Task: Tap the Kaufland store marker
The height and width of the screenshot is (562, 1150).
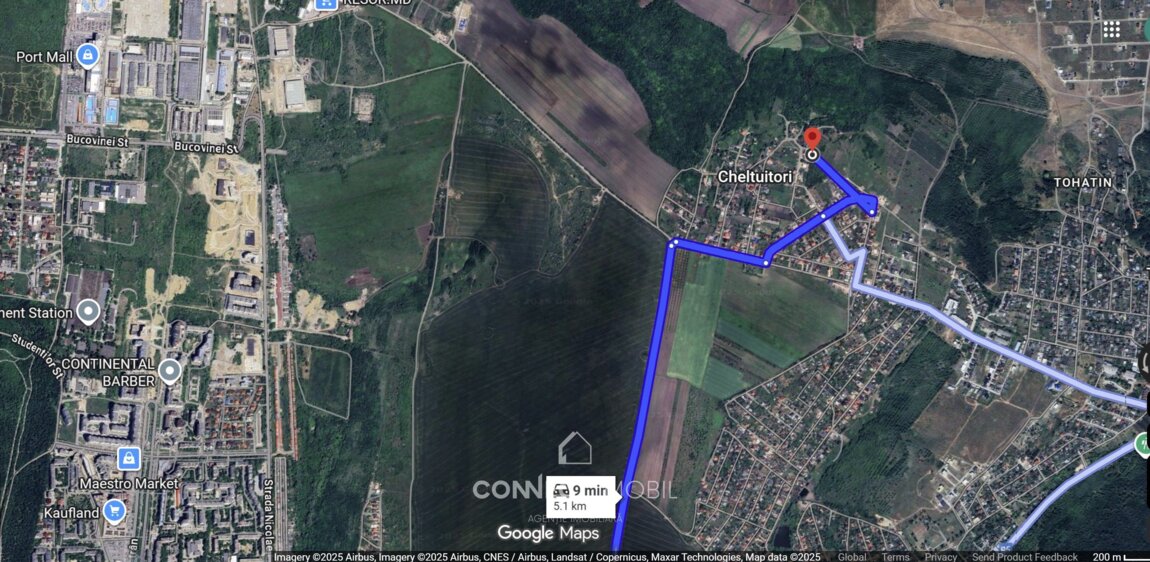Action: (114, 511)
